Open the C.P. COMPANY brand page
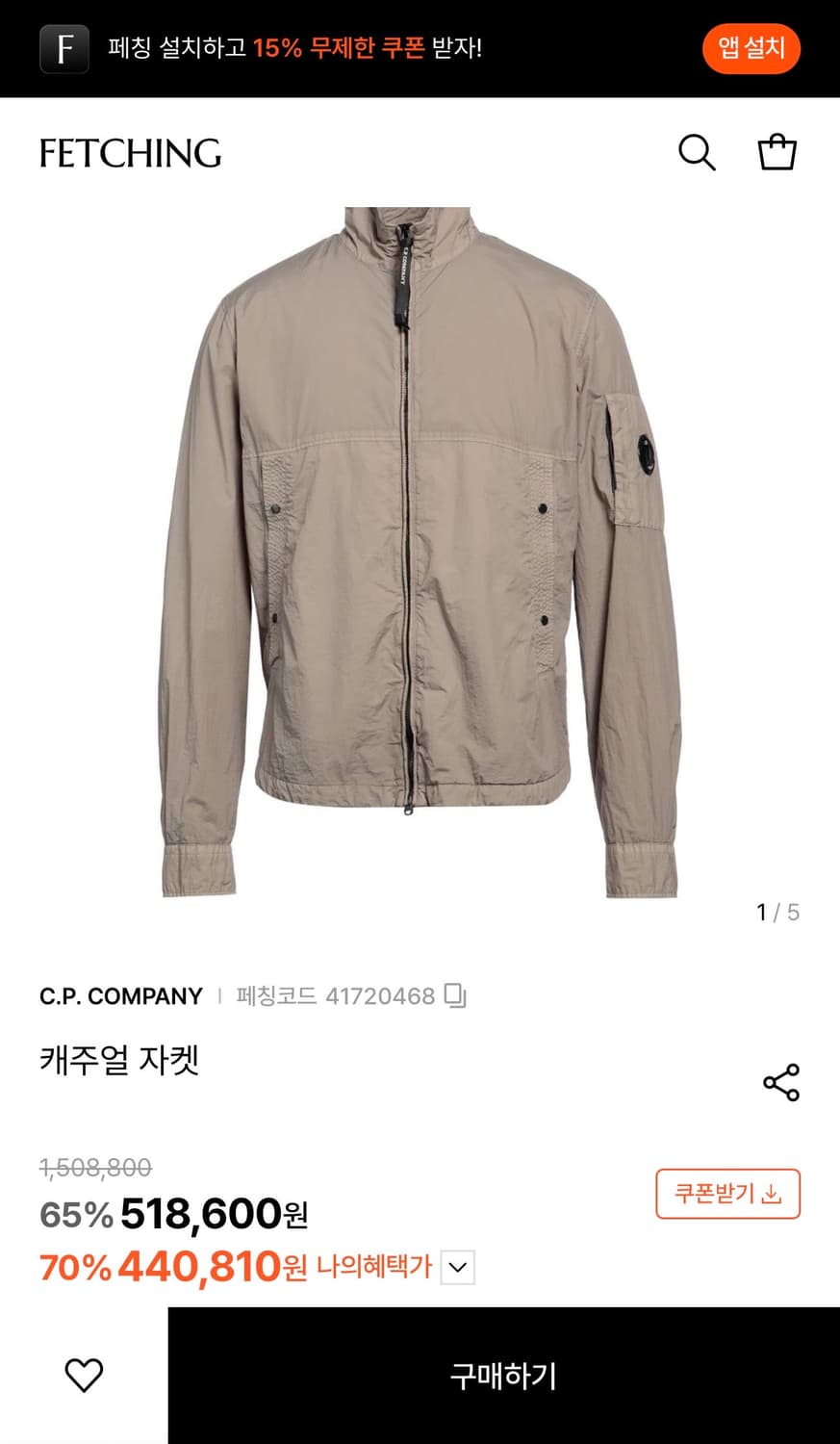The width and height of the screenshot is (840, 1444). pyautogui.click(x=118, y=995)
